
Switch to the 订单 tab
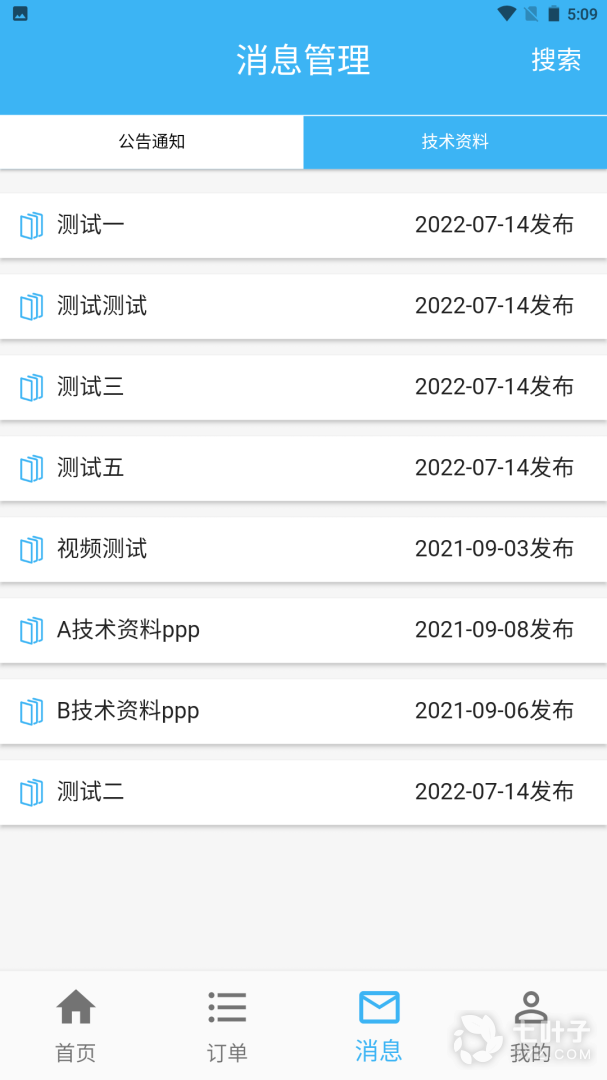tap(227, 1025)
